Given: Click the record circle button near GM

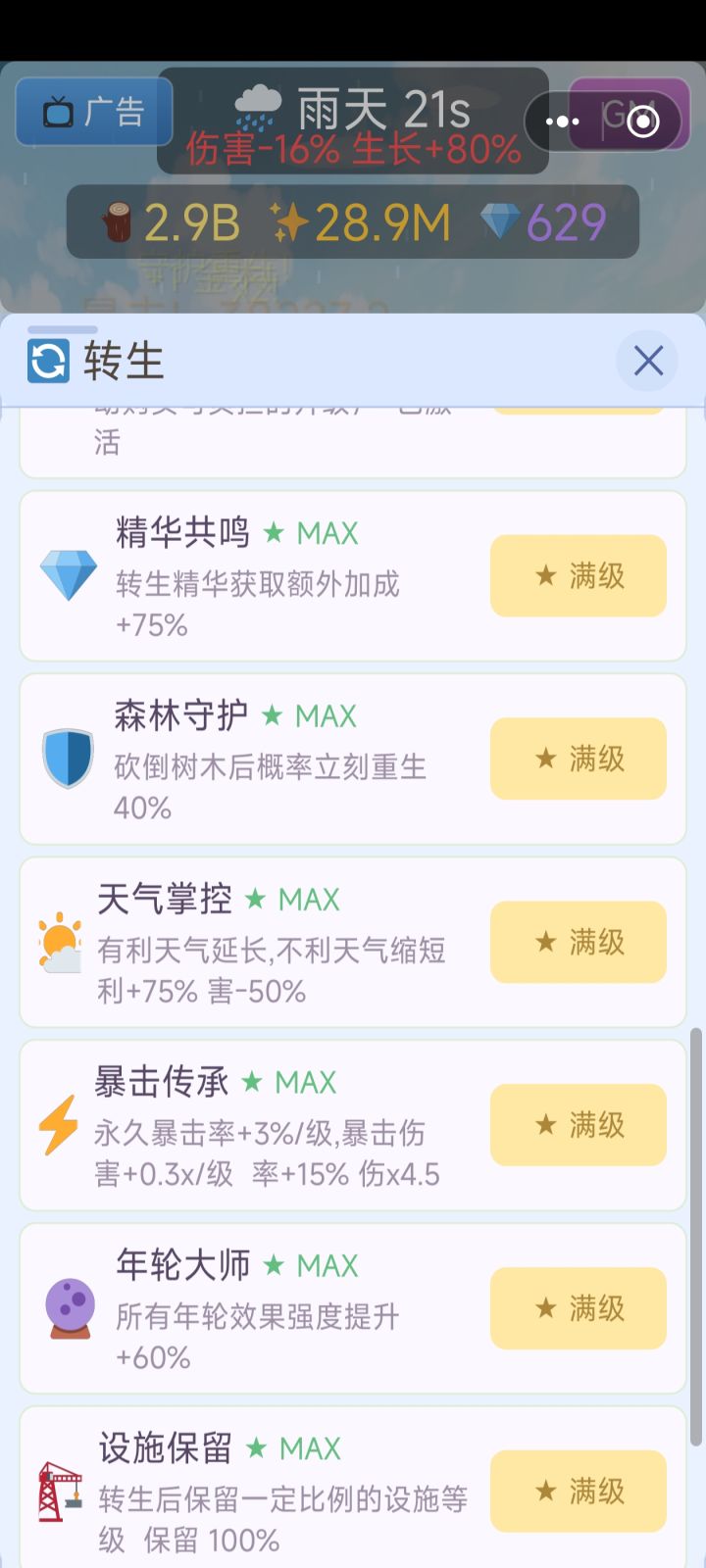Looking at the screenshot, I should 642,121.
